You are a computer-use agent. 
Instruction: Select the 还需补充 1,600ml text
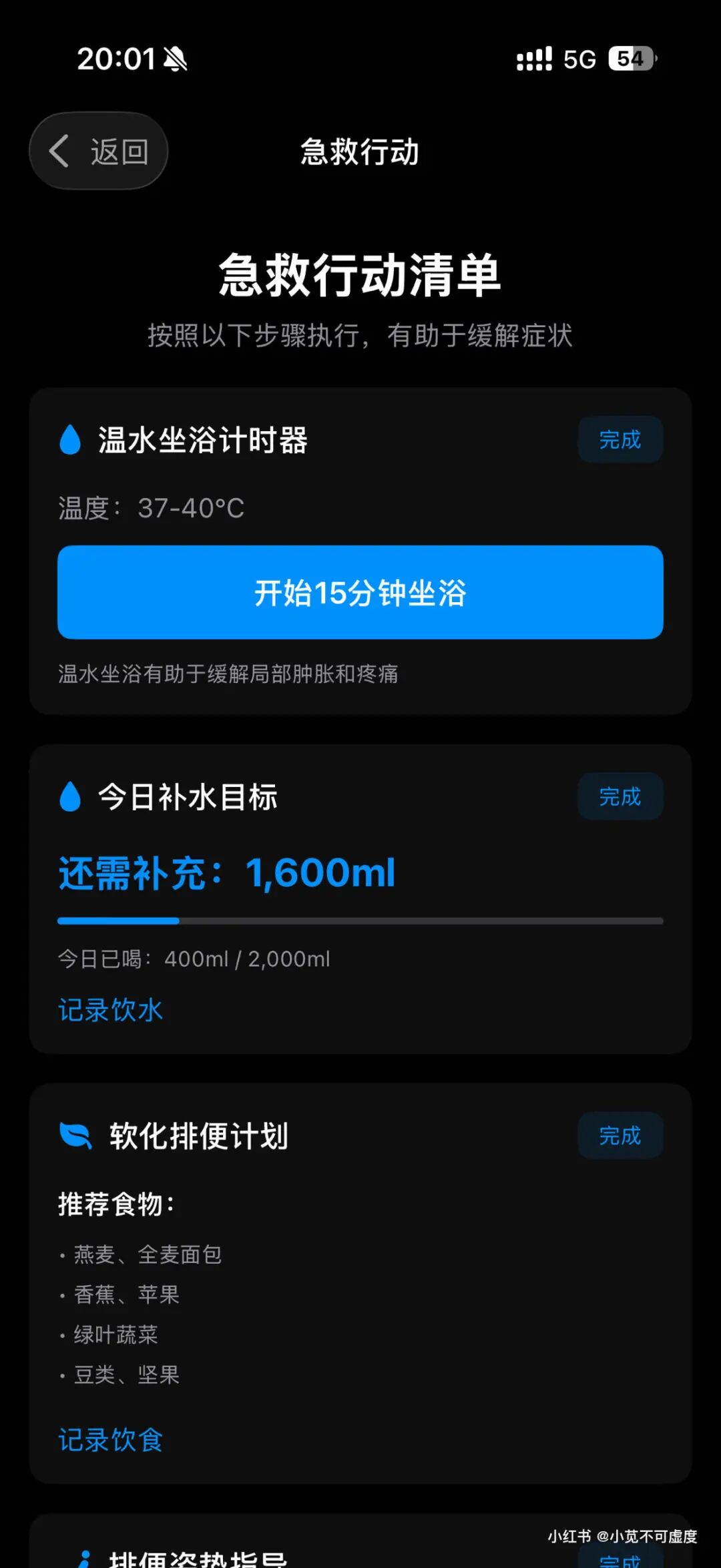tap(226, 871)
